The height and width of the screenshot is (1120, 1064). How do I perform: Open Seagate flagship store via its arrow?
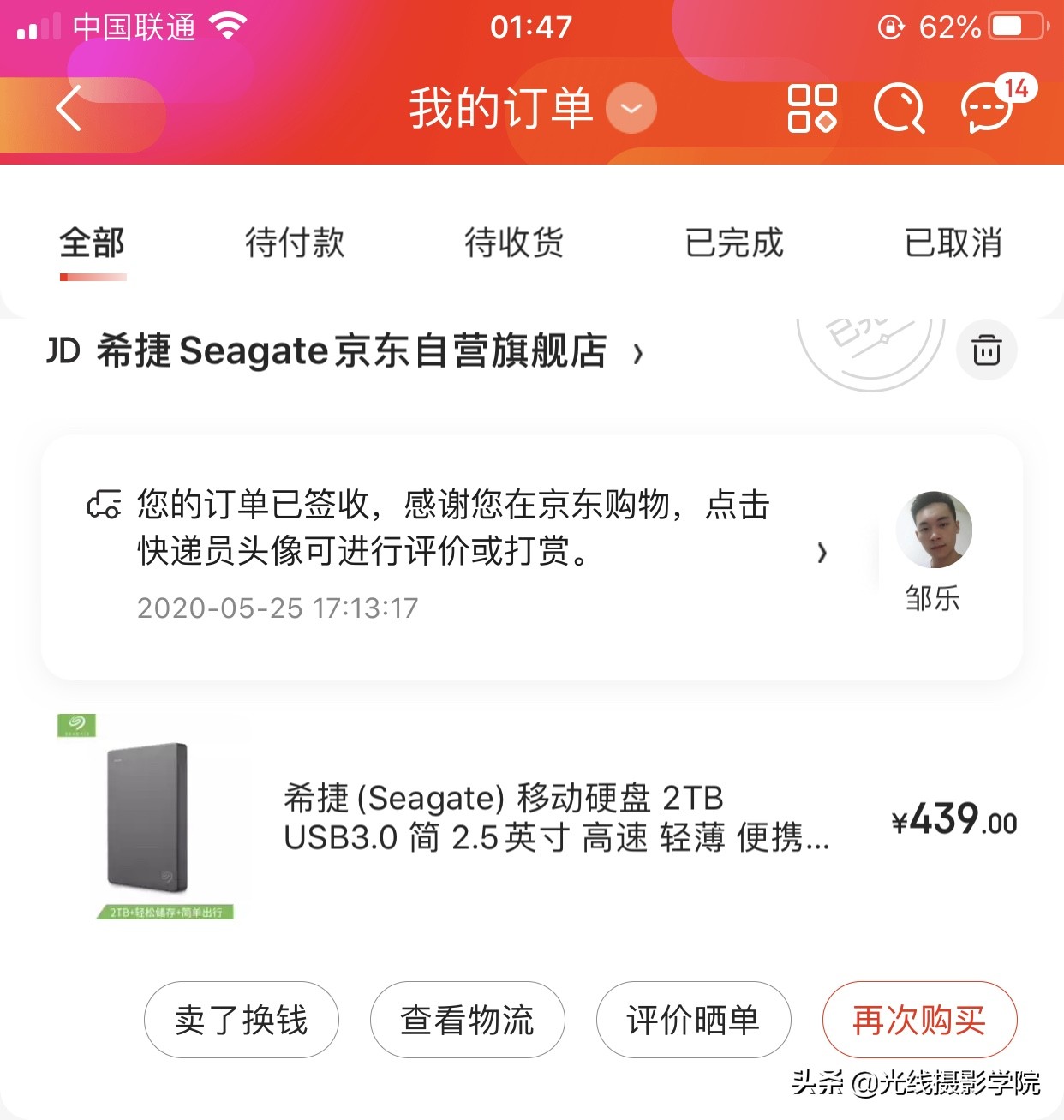[637, 354]
